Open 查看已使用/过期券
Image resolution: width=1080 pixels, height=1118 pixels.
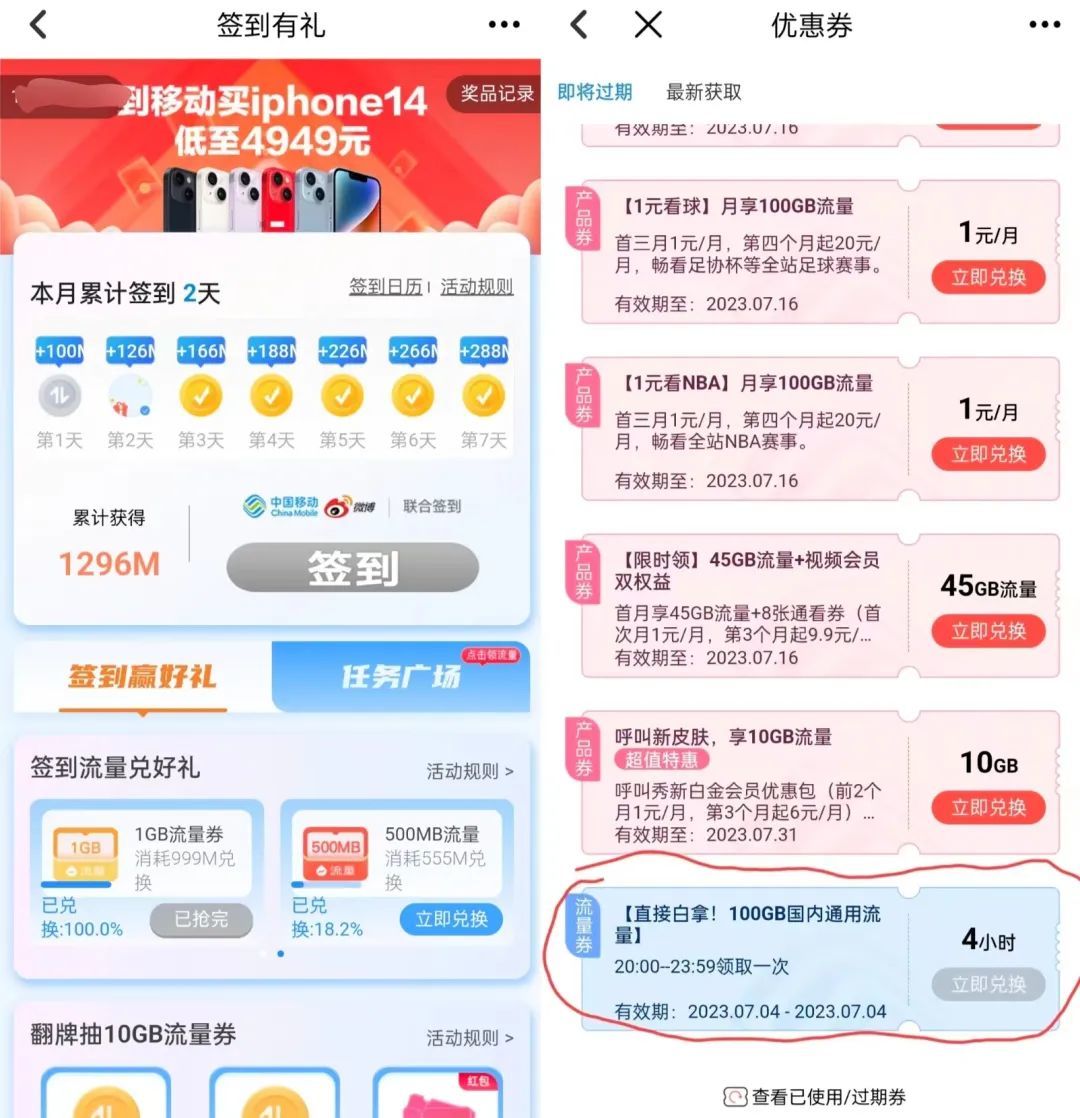point(815,1097)
